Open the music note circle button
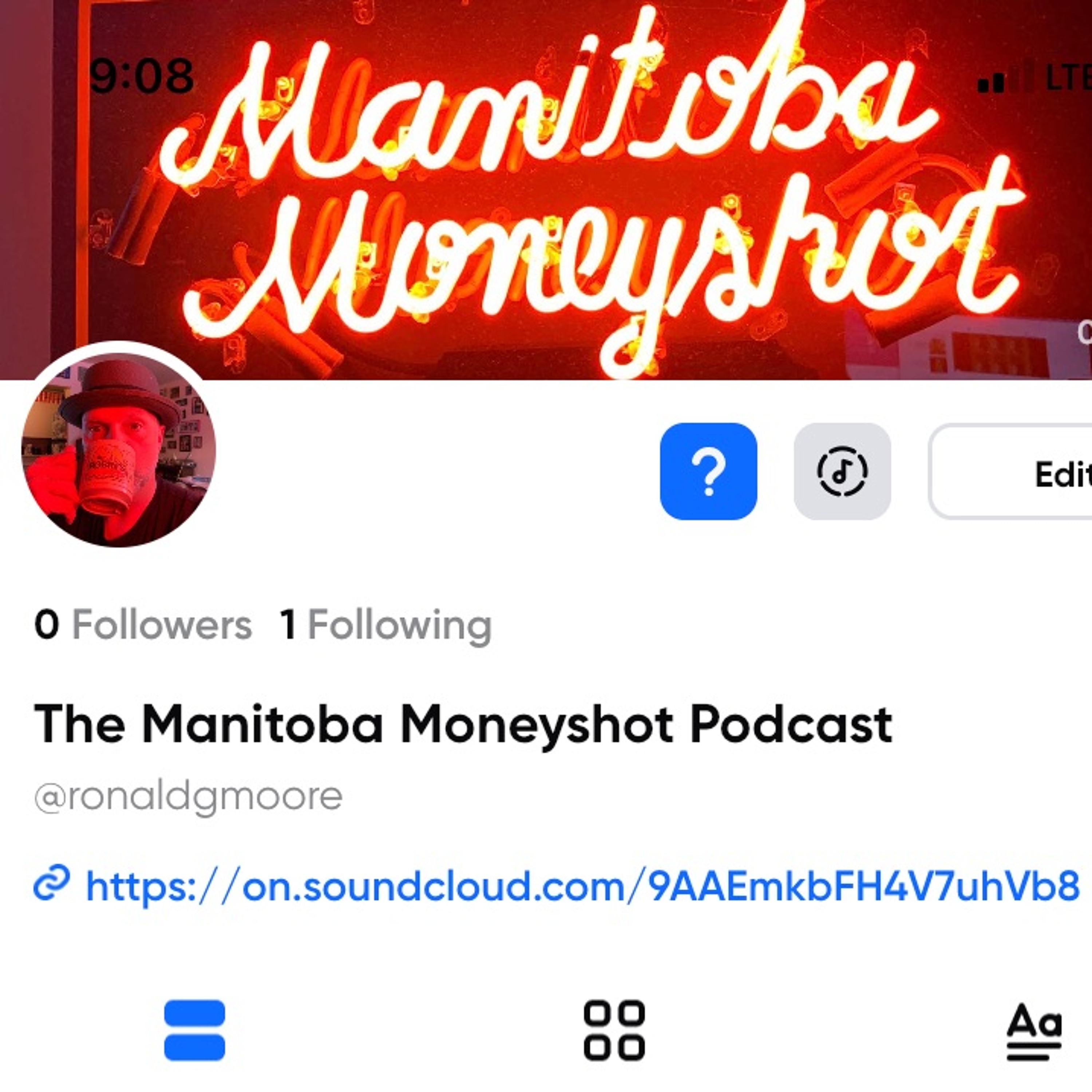Viewport: 1092px width, 1092px height. [842, 471]
